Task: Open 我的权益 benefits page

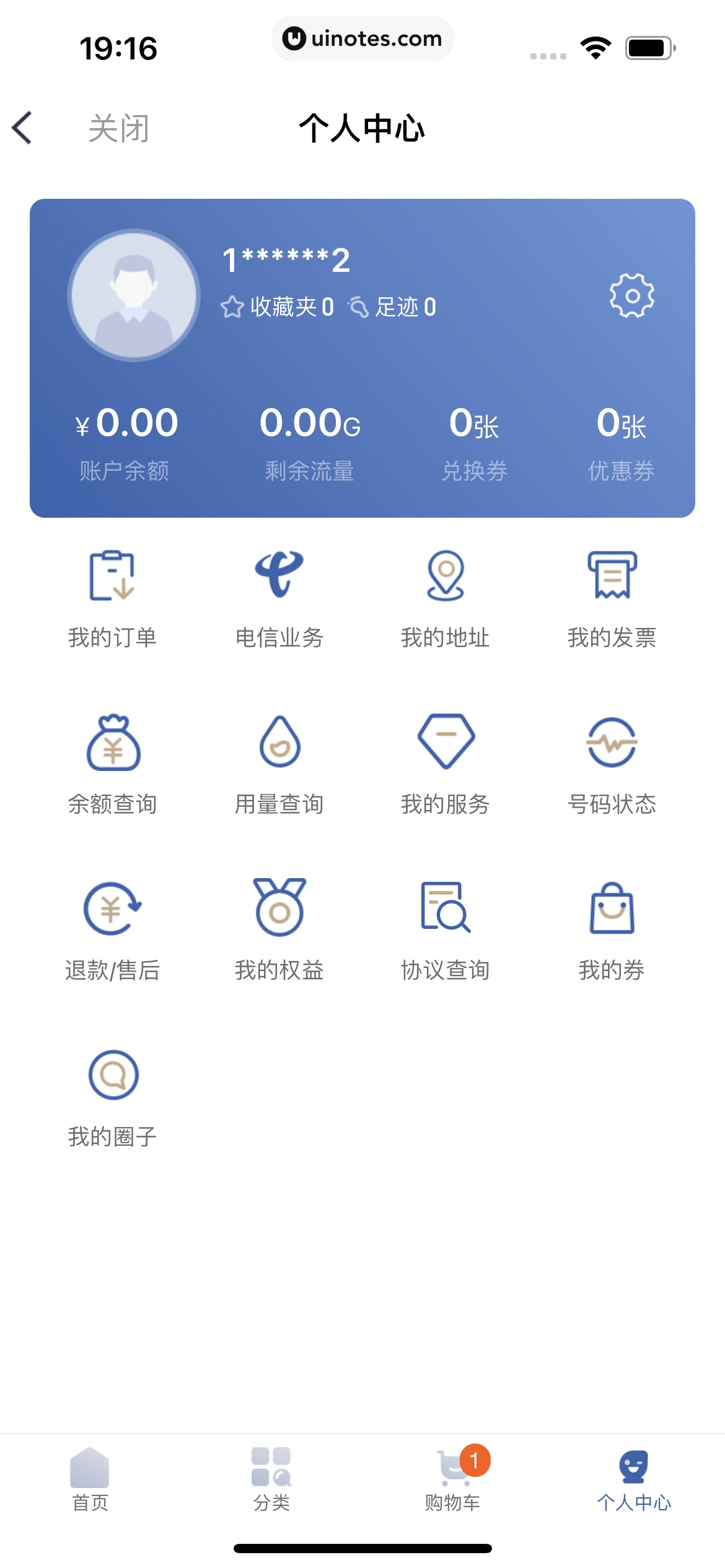Action: tap(279, 929)
